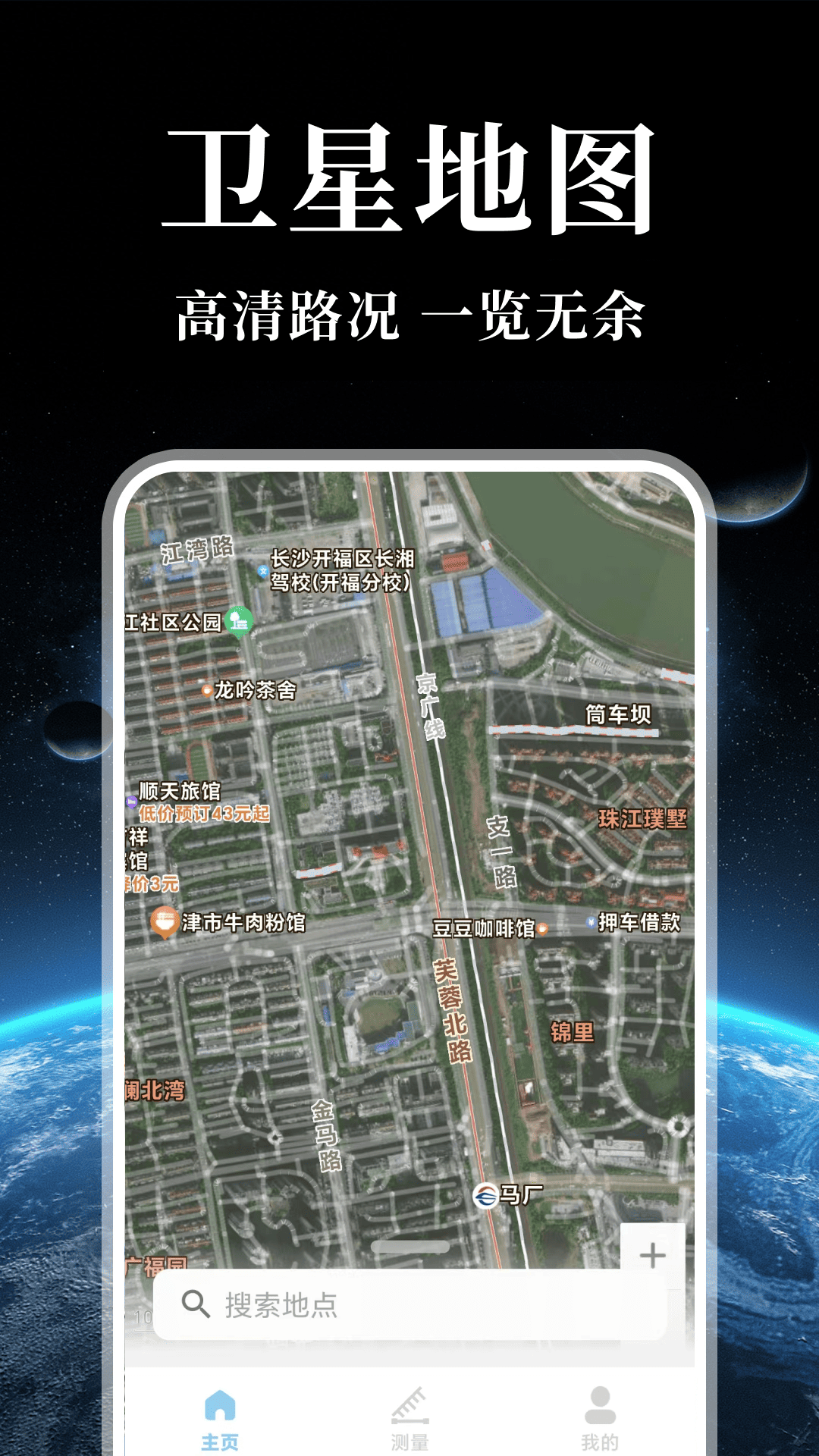Open the 低价预订43元起 booking link

pos(205,814)
